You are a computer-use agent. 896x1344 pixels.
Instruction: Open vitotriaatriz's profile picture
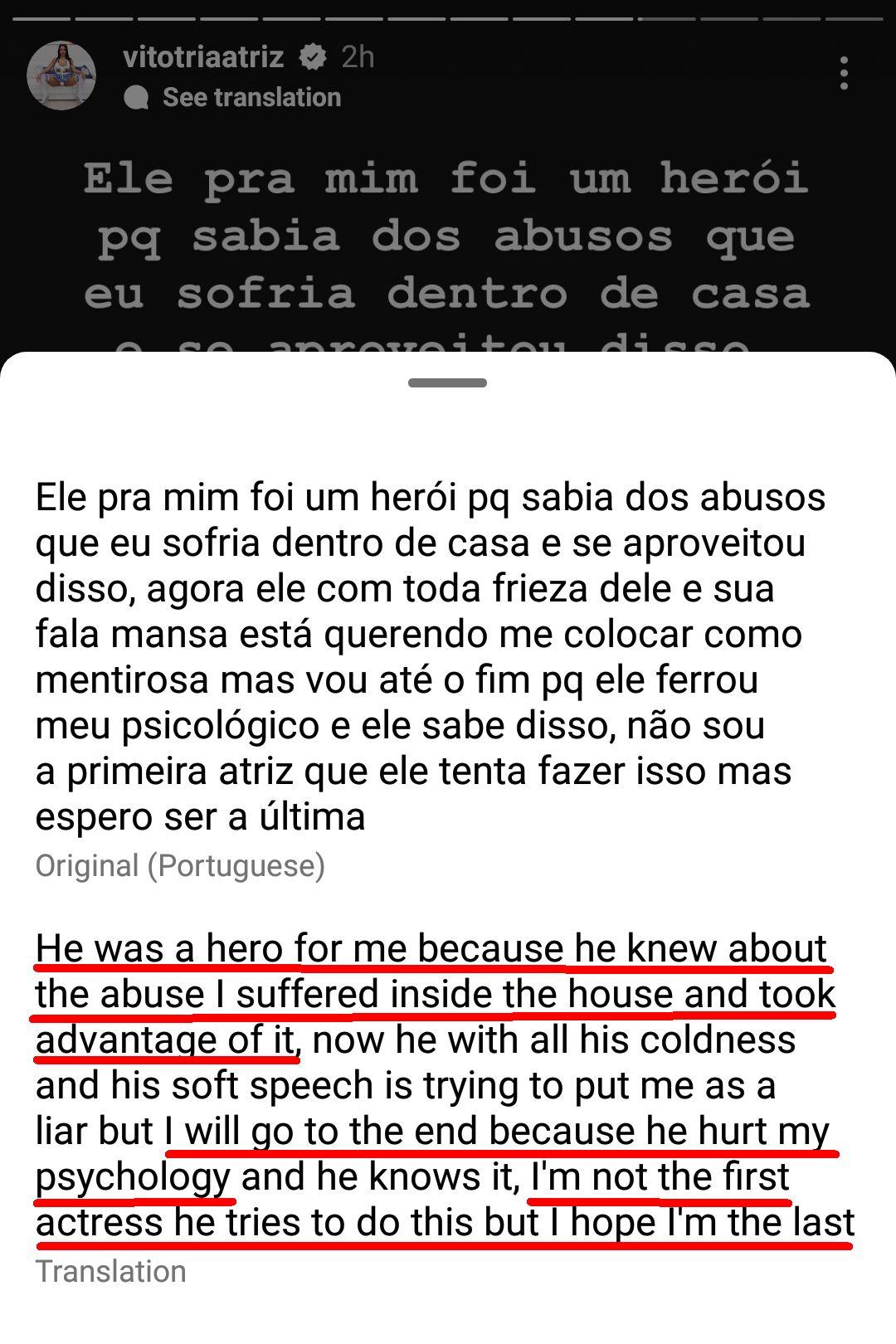61,75
